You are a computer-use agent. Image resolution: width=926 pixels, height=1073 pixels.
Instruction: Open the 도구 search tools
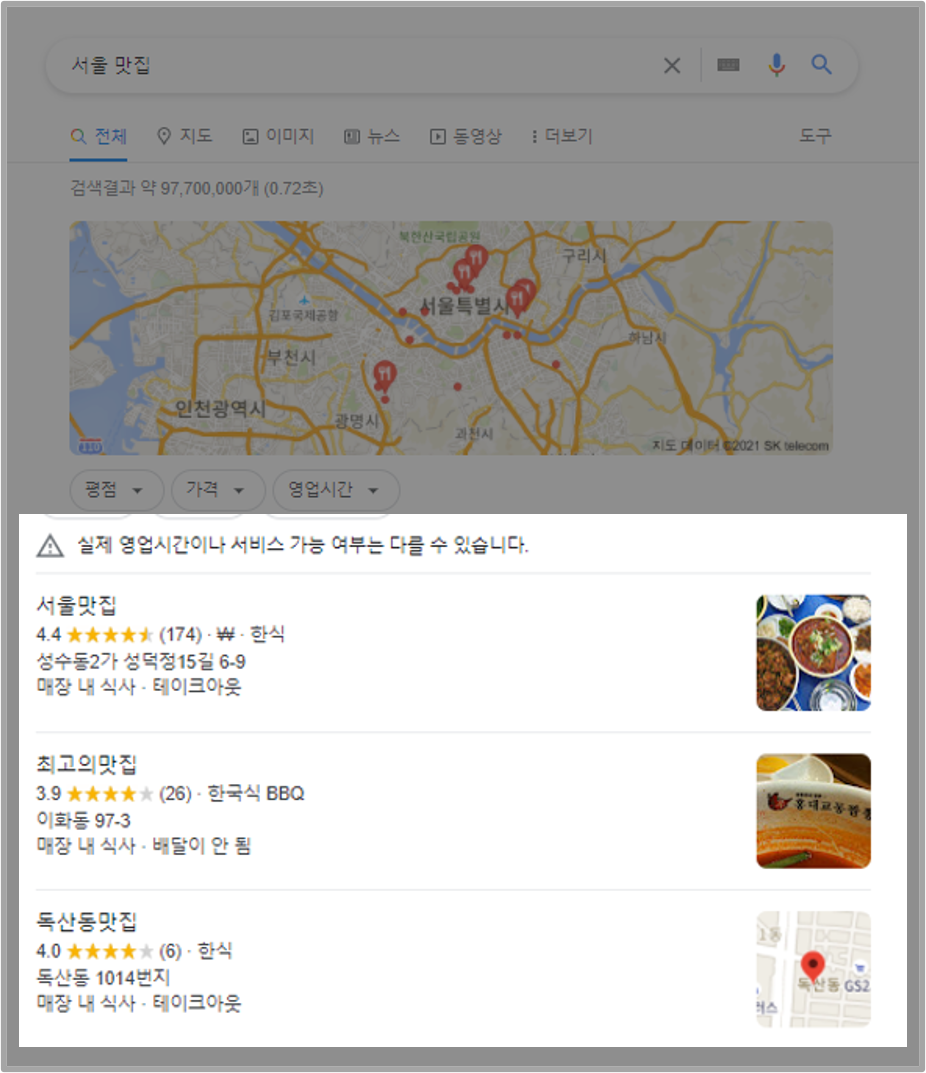(815, 136)
